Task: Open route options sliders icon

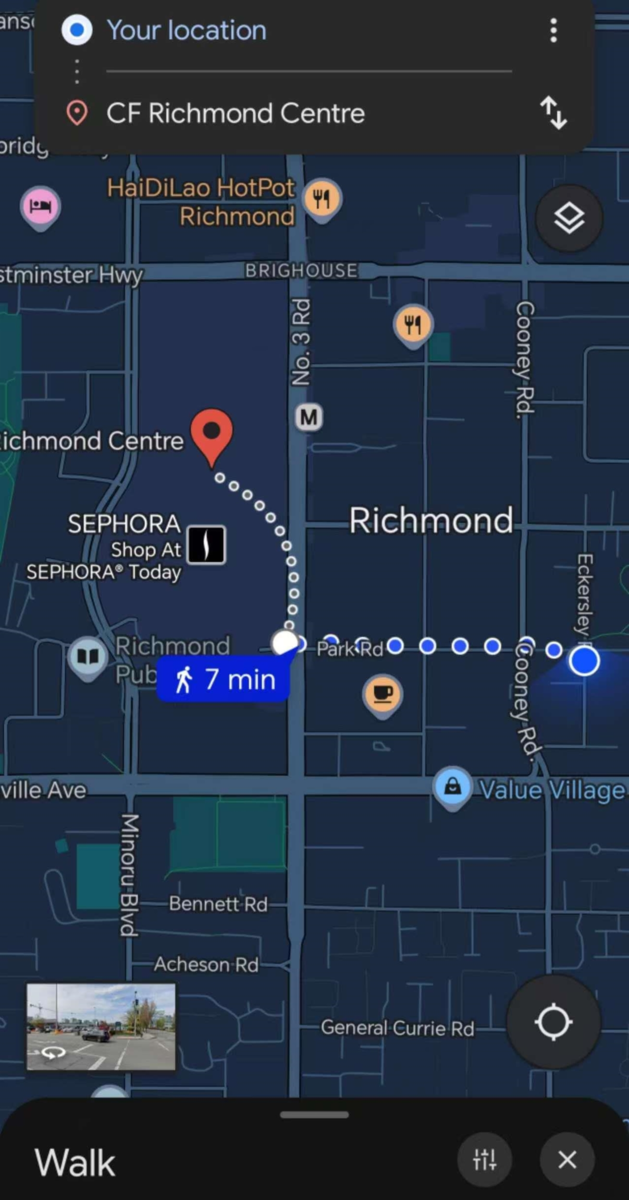Action: pos(485,1160)
